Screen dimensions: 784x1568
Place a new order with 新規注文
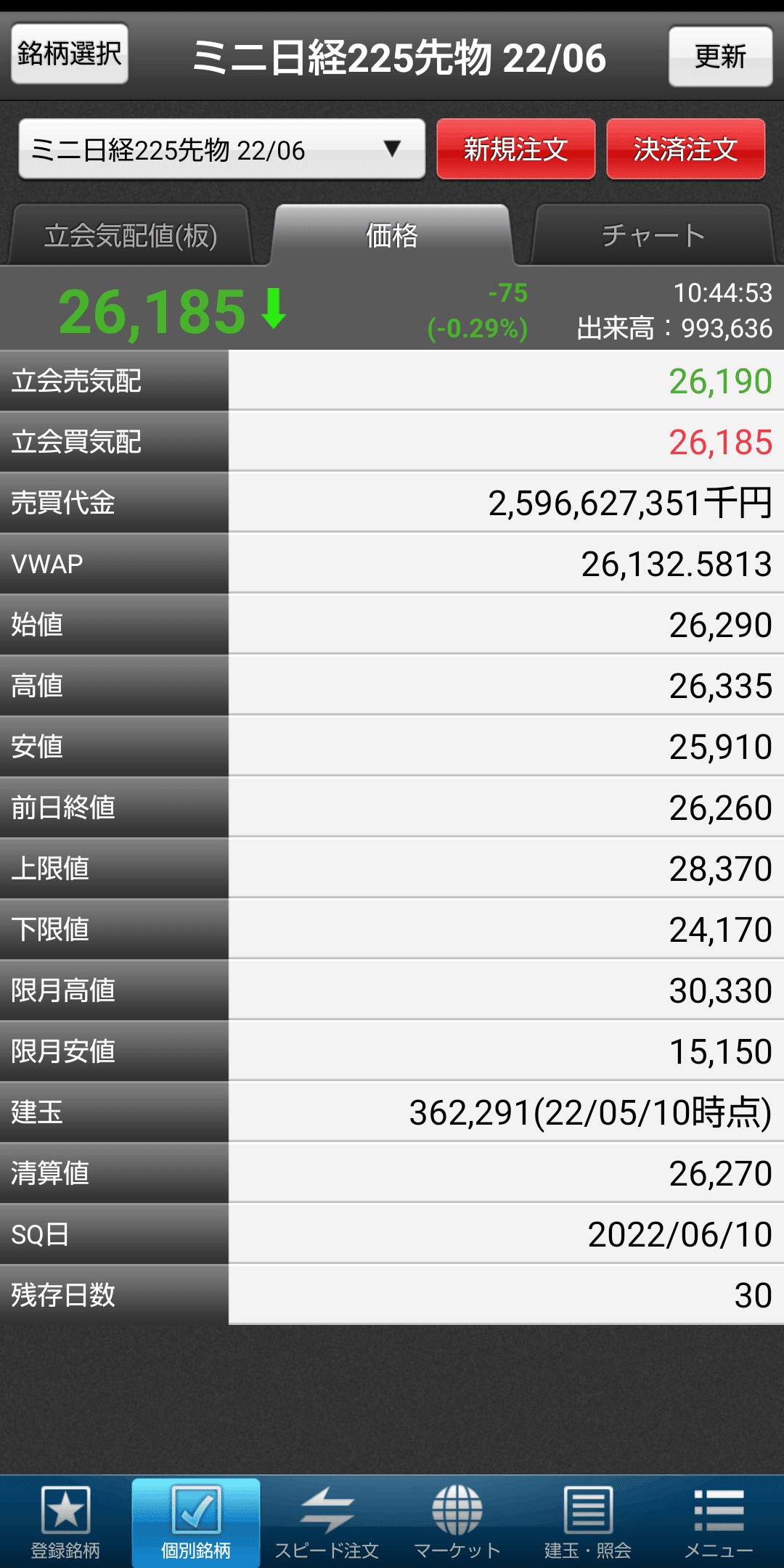click(516, 149)
